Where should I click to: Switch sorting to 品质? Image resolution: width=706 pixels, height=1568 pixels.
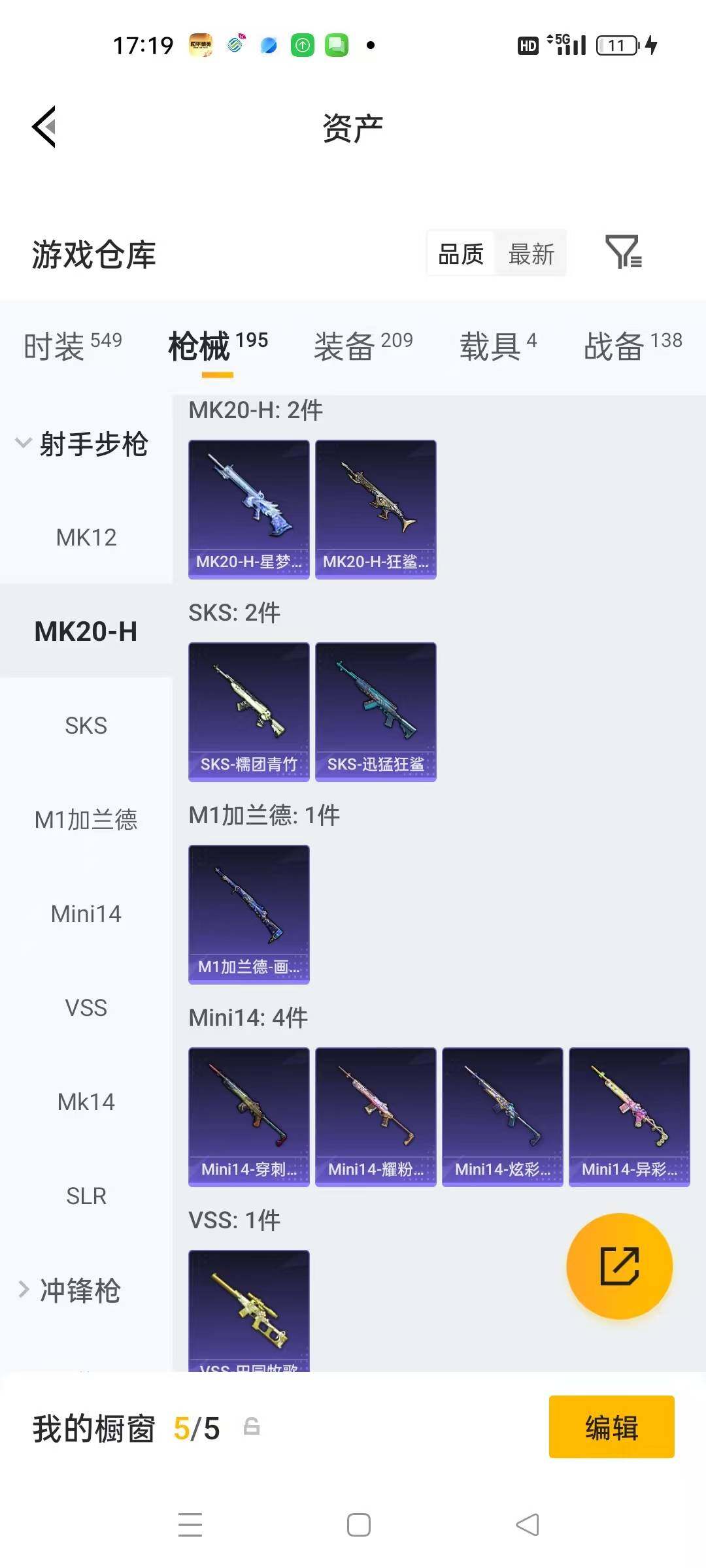pyautogui.click(x=461, y=253)
